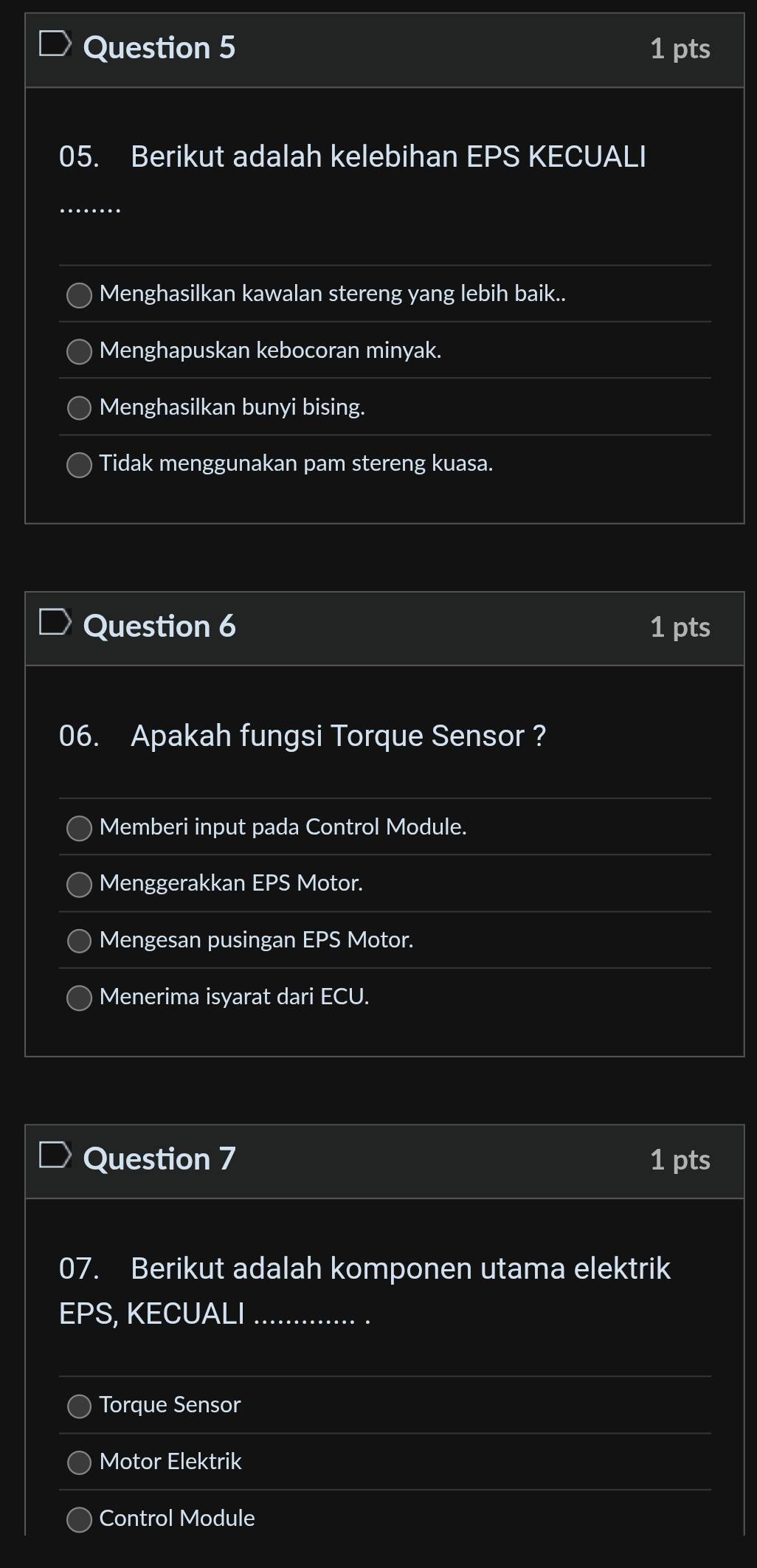Choose 'Motor Elektrik' for Question 7
Image resolution: width=757 pixels, height=1568 pixels.
click(79, 1462)
